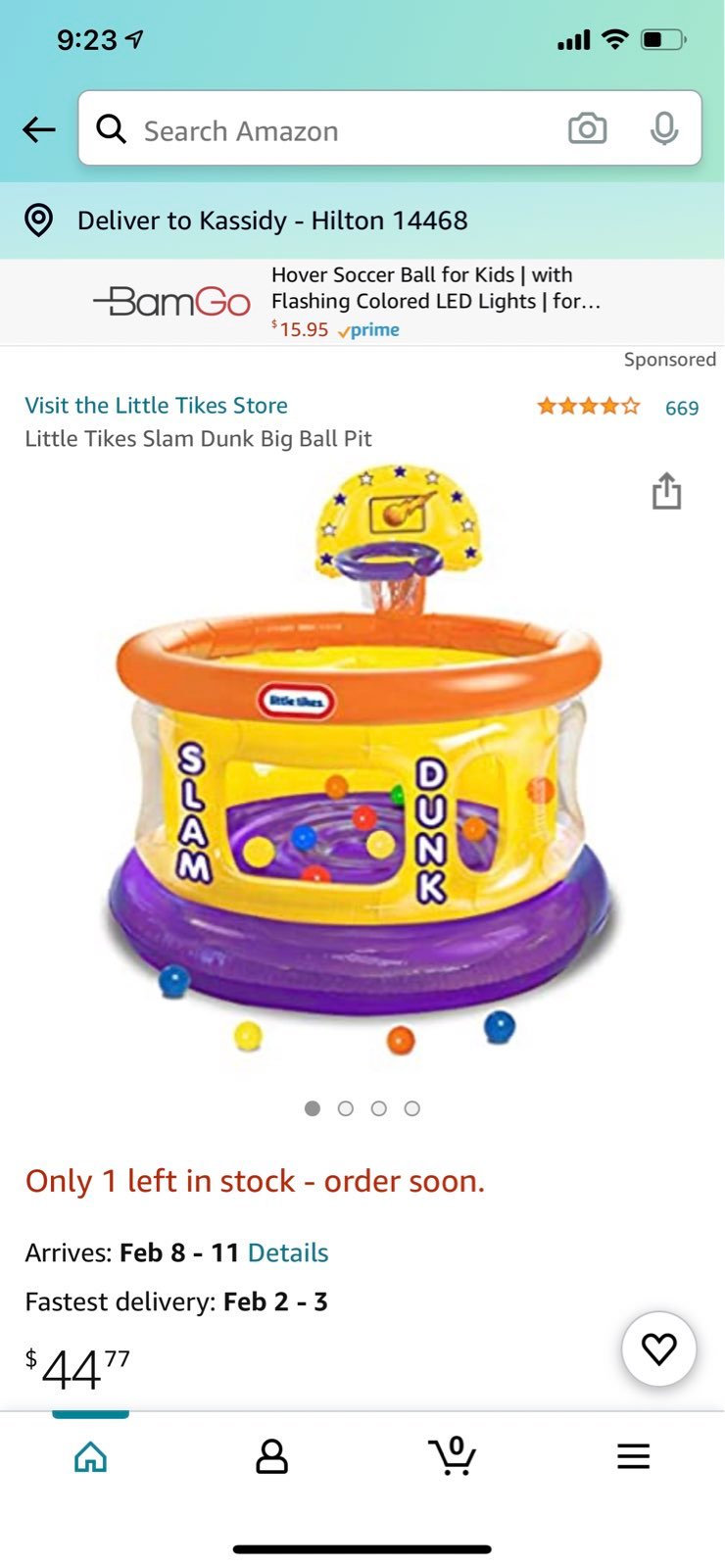Viewport: 725px width, 1568px height.
Task: Change delivery address for Kassidy
Action: pos(362,220)
